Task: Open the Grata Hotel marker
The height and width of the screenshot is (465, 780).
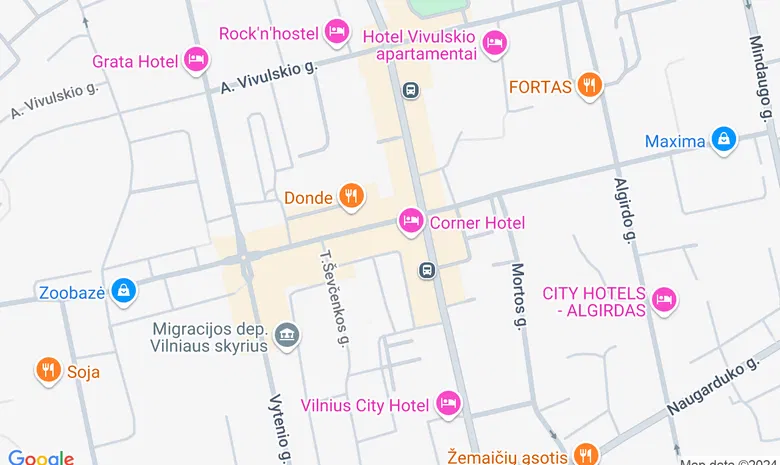Action: (196, 61)
